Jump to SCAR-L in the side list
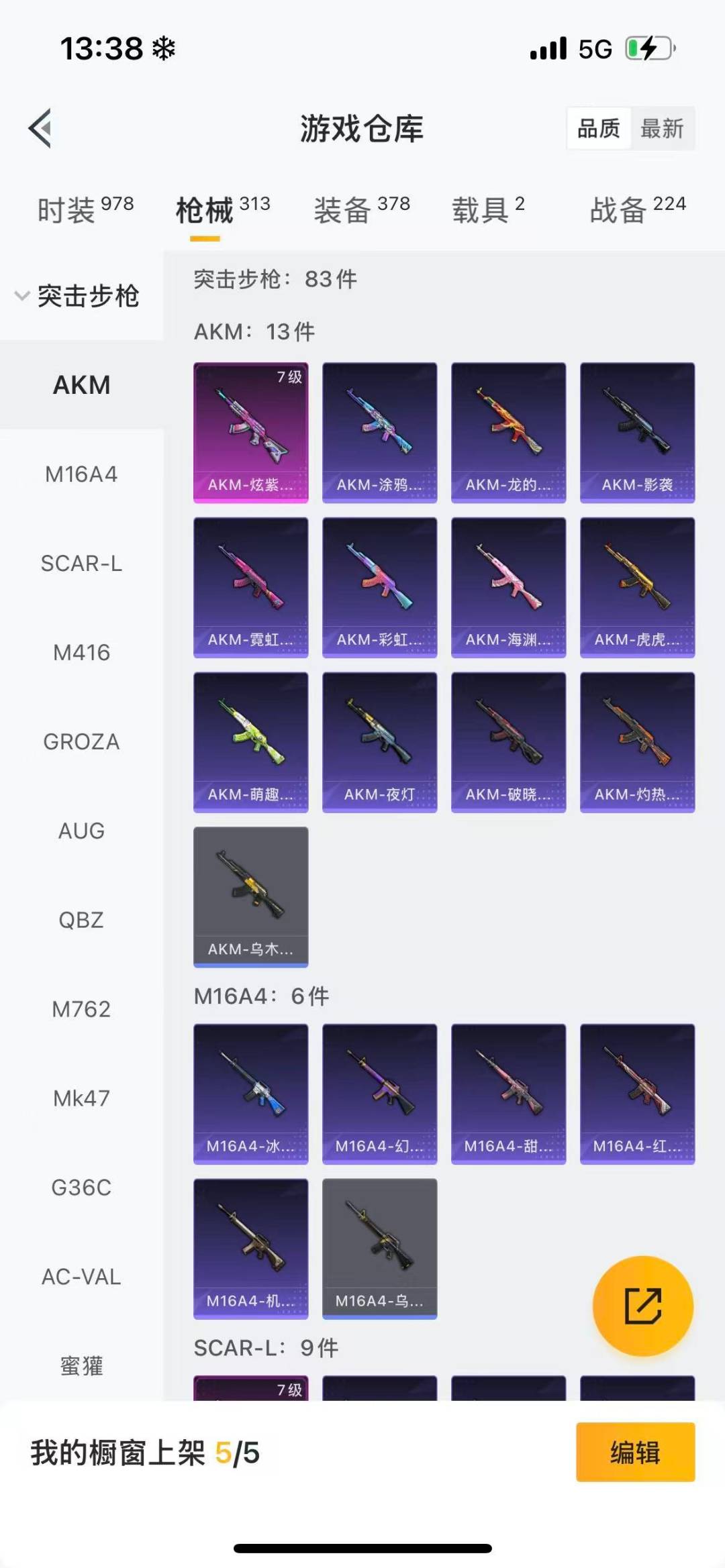Image resolution: width=725 pixels, height=1568 pixels. tap(81, 564)
